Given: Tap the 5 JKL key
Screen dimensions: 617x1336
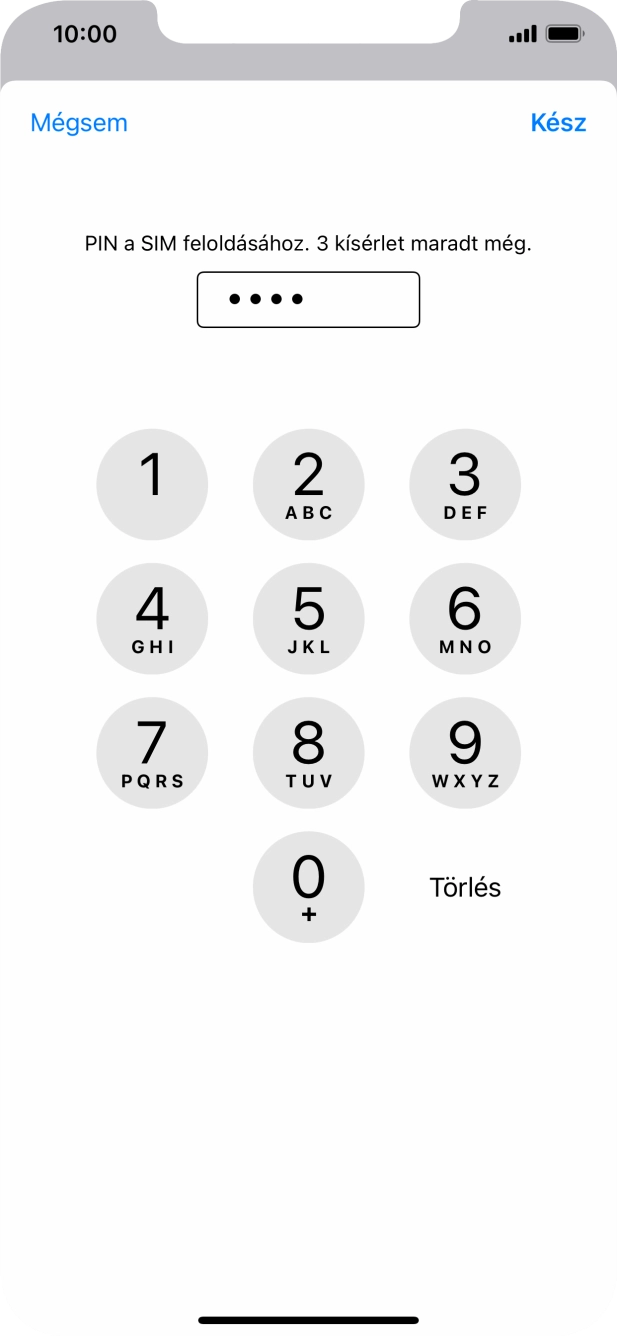Looking at the screenshot, I should click(308, 618).
